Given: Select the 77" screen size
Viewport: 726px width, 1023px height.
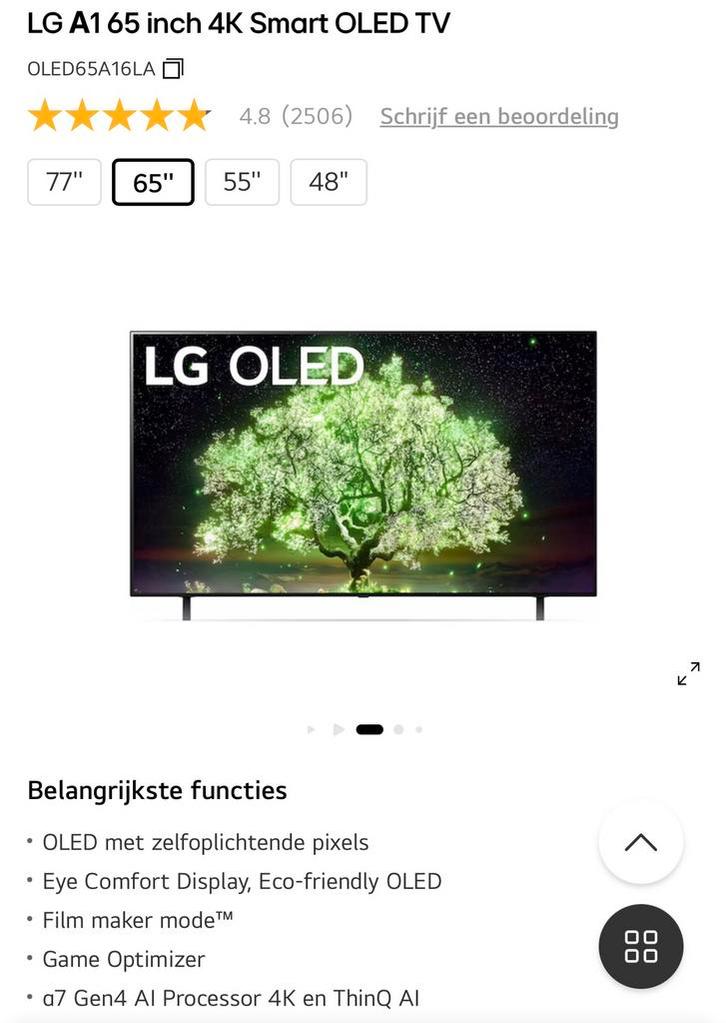Looking at the screenshot, I should point(64,182).
